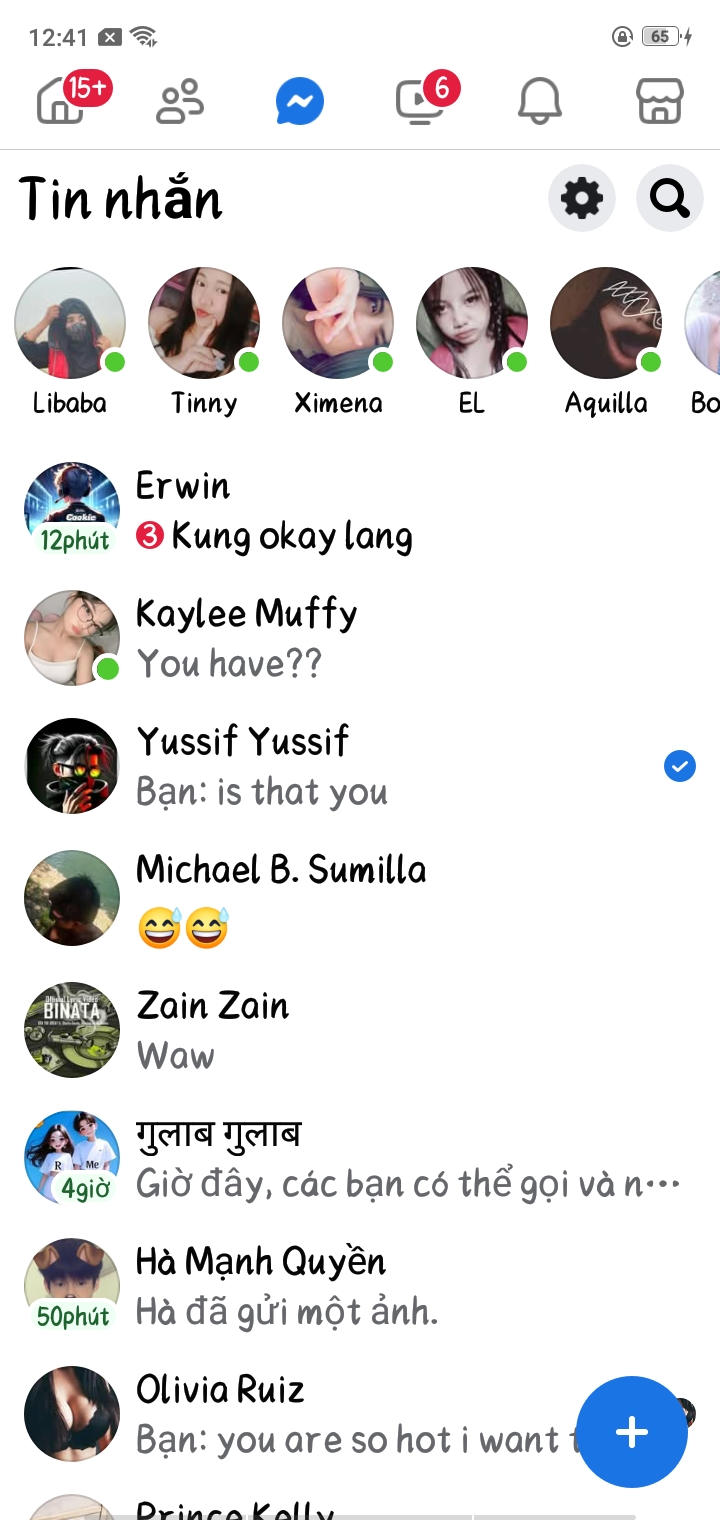Open the Zain Zain conversation
Viewport: 720px width, 1520px height.
click(300, 1030)
